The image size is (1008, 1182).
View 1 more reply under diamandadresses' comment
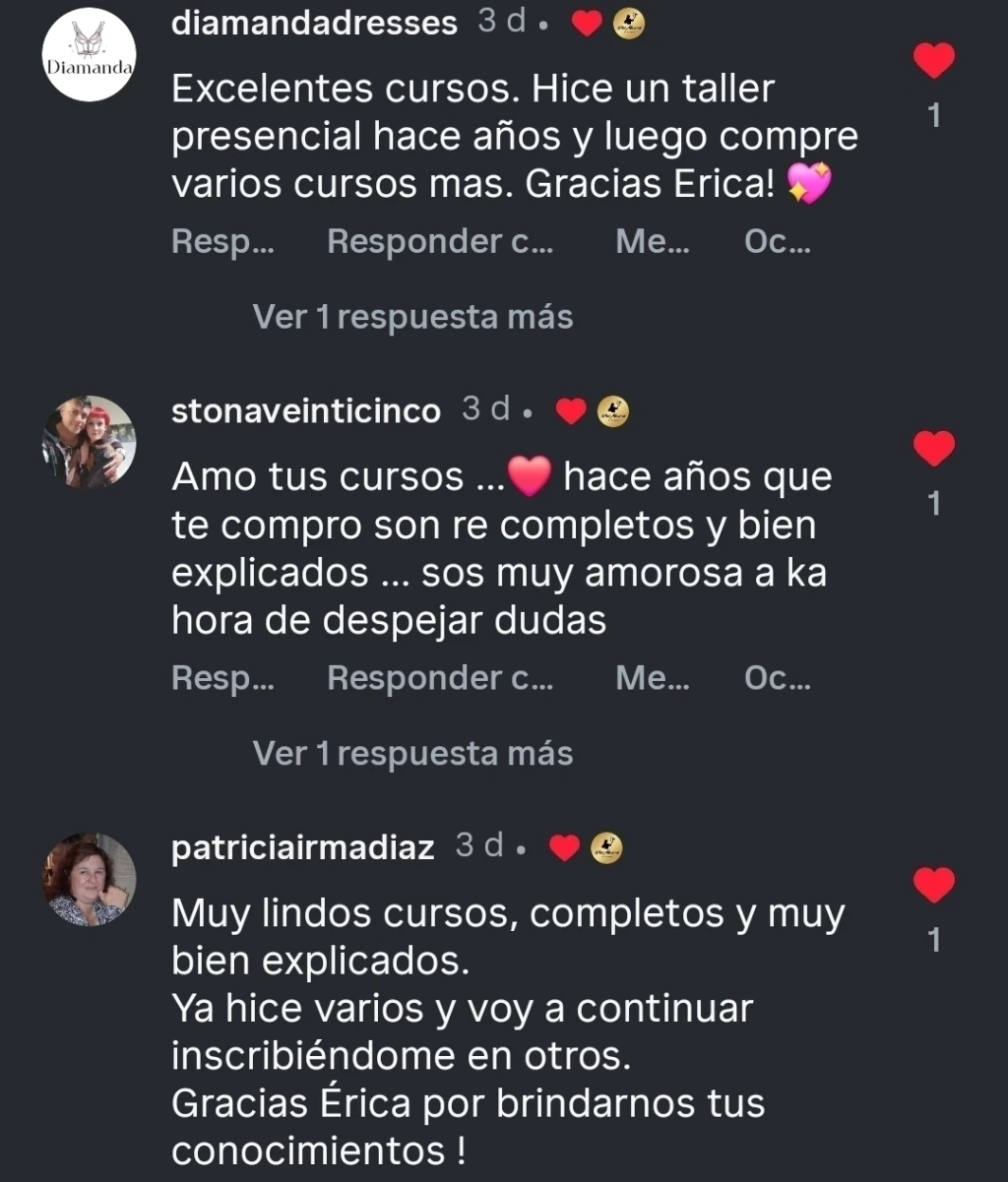pyautogui.click(x=412, y=317)
